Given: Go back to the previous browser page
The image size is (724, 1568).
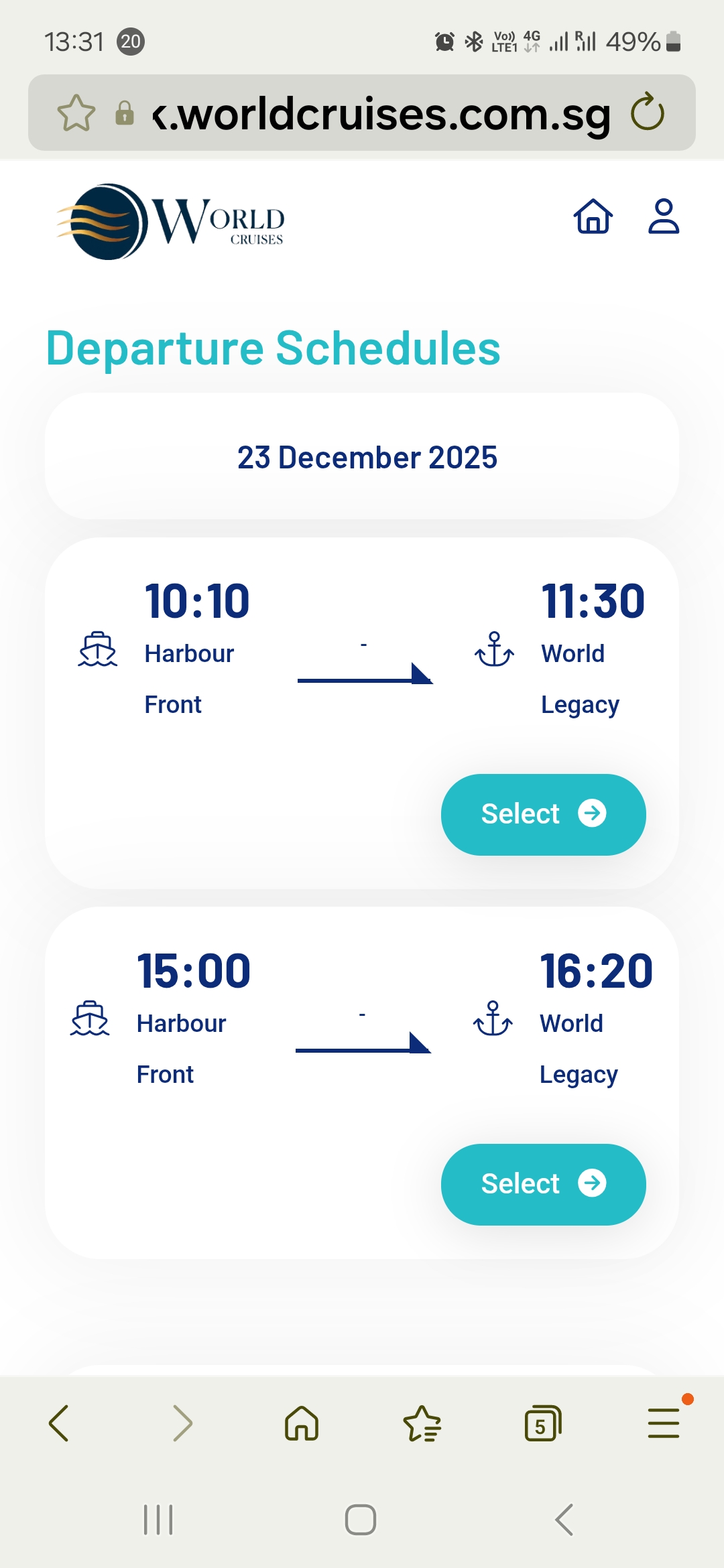Looking at the screenshot, I should click(59, 1423).
